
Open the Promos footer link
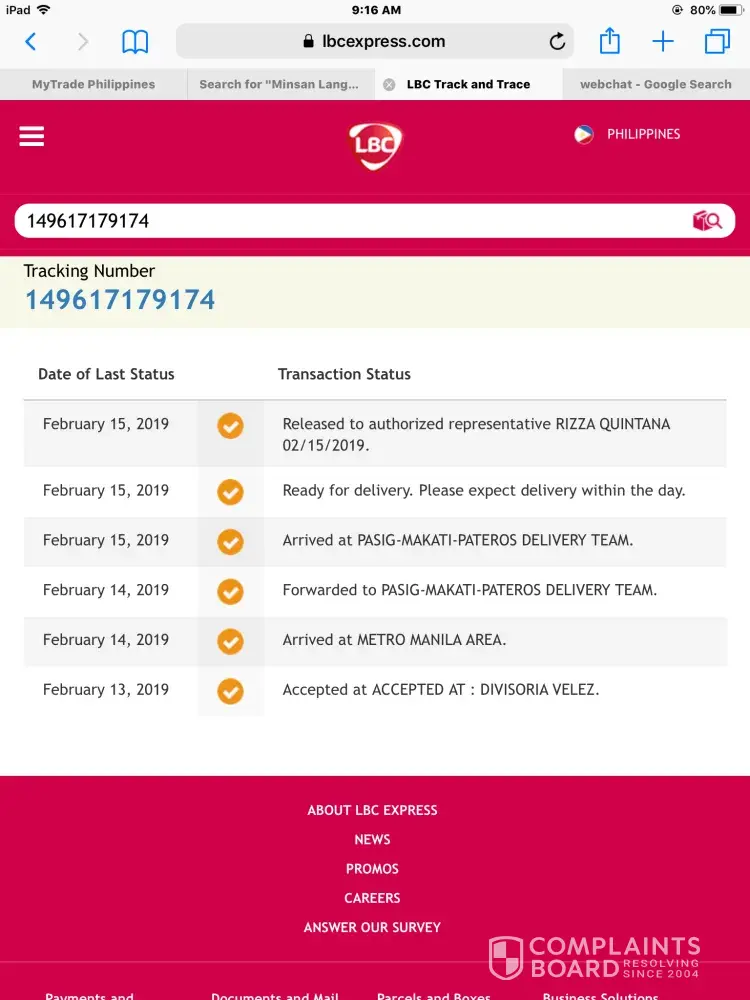(372, 869)
